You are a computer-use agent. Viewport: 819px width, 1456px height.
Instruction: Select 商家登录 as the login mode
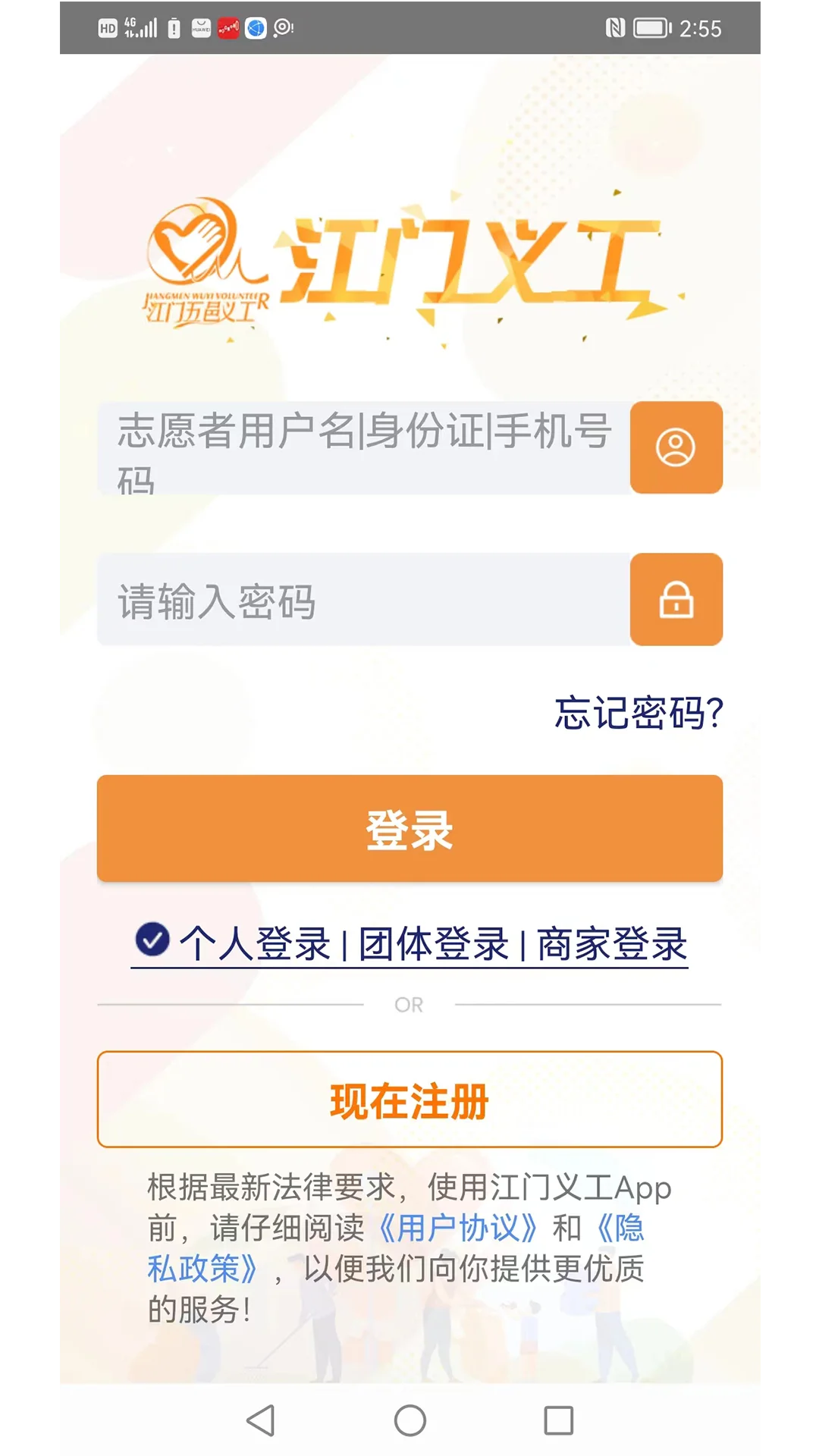pyautogui.click(x=611, y=943)
